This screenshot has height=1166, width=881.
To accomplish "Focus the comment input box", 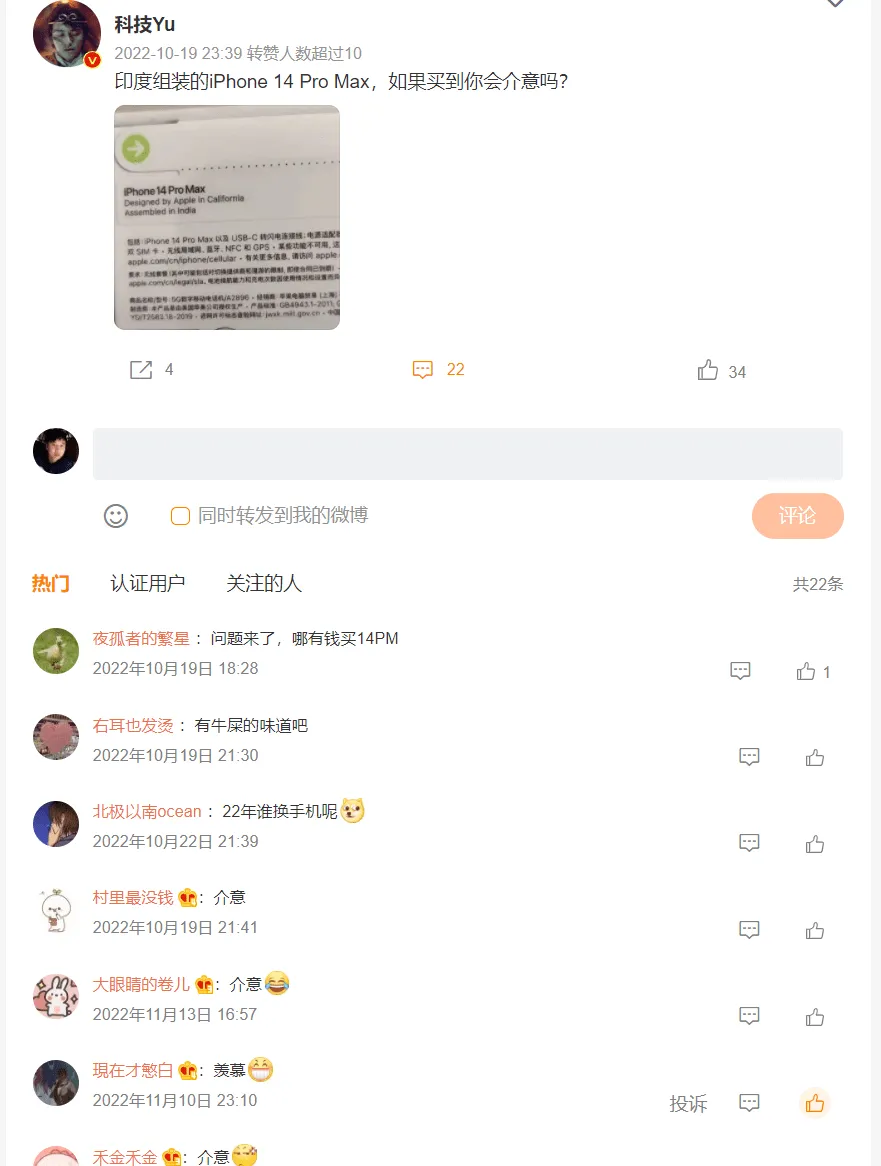I will pos(467,454).
